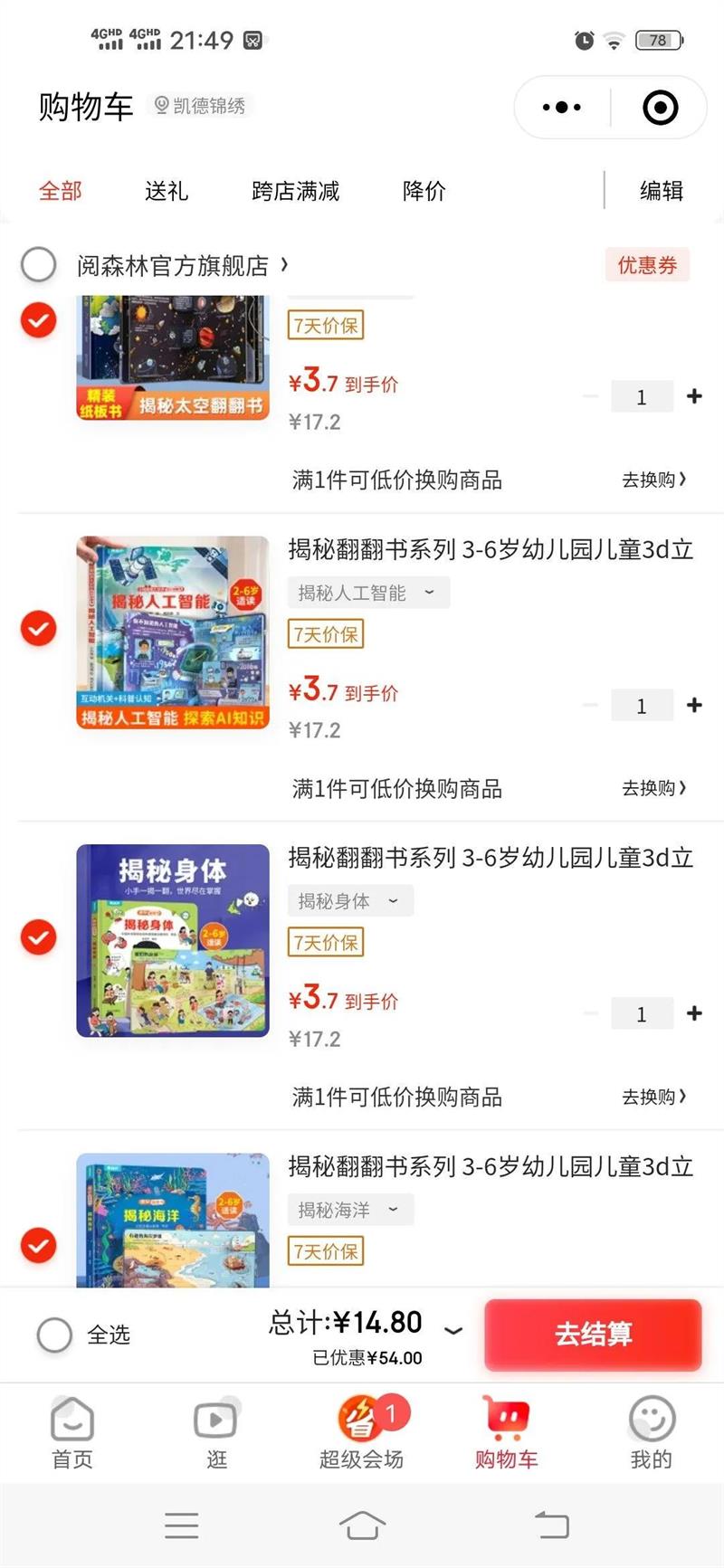
Task: Proceed to checkout with 去结算
Action: 593,1335
